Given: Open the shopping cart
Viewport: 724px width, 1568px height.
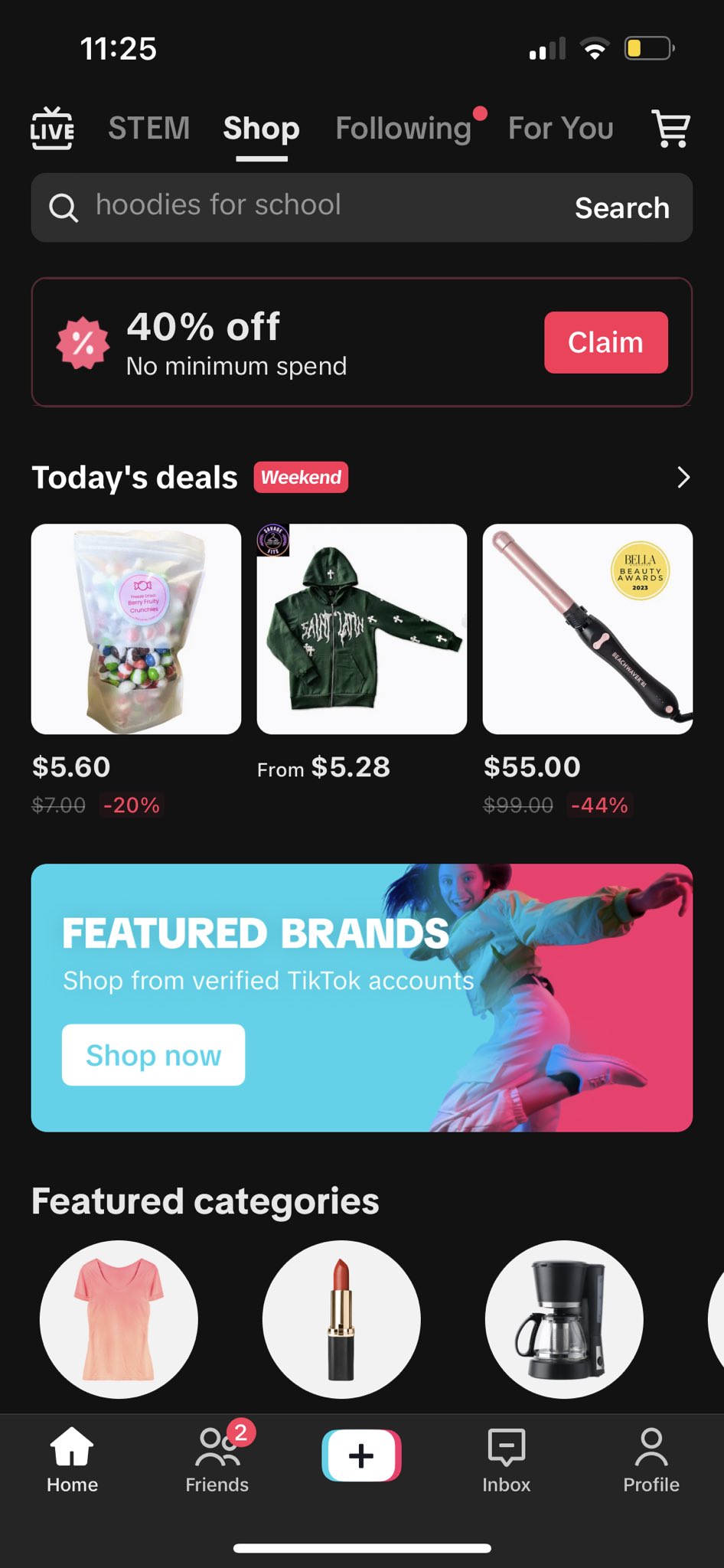Looking at the screenshot, I should point(671,129).
